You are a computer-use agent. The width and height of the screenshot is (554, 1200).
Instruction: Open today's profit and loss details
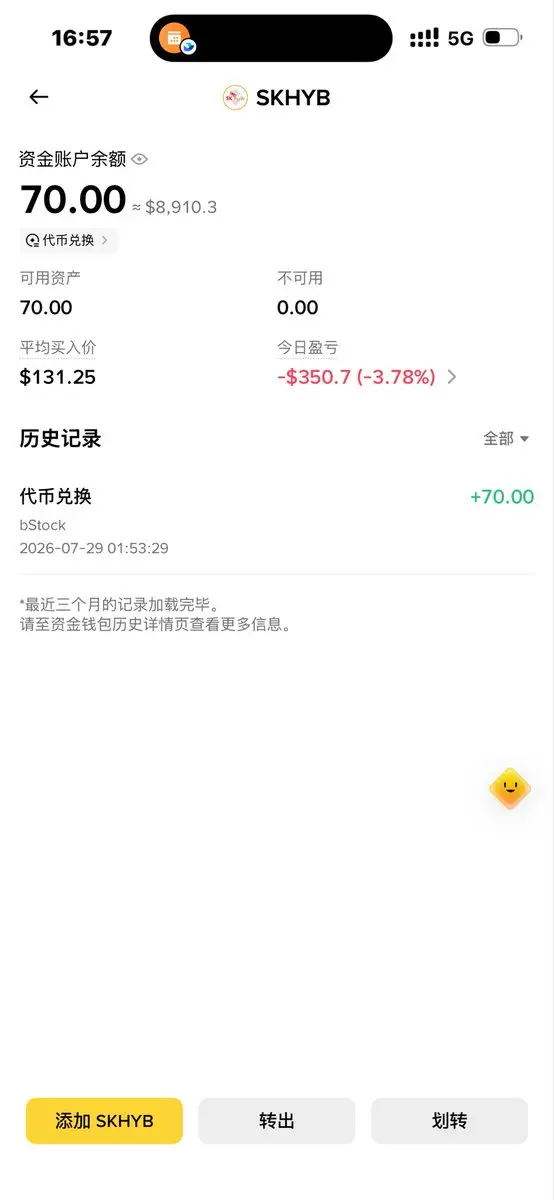pos(367,377)
